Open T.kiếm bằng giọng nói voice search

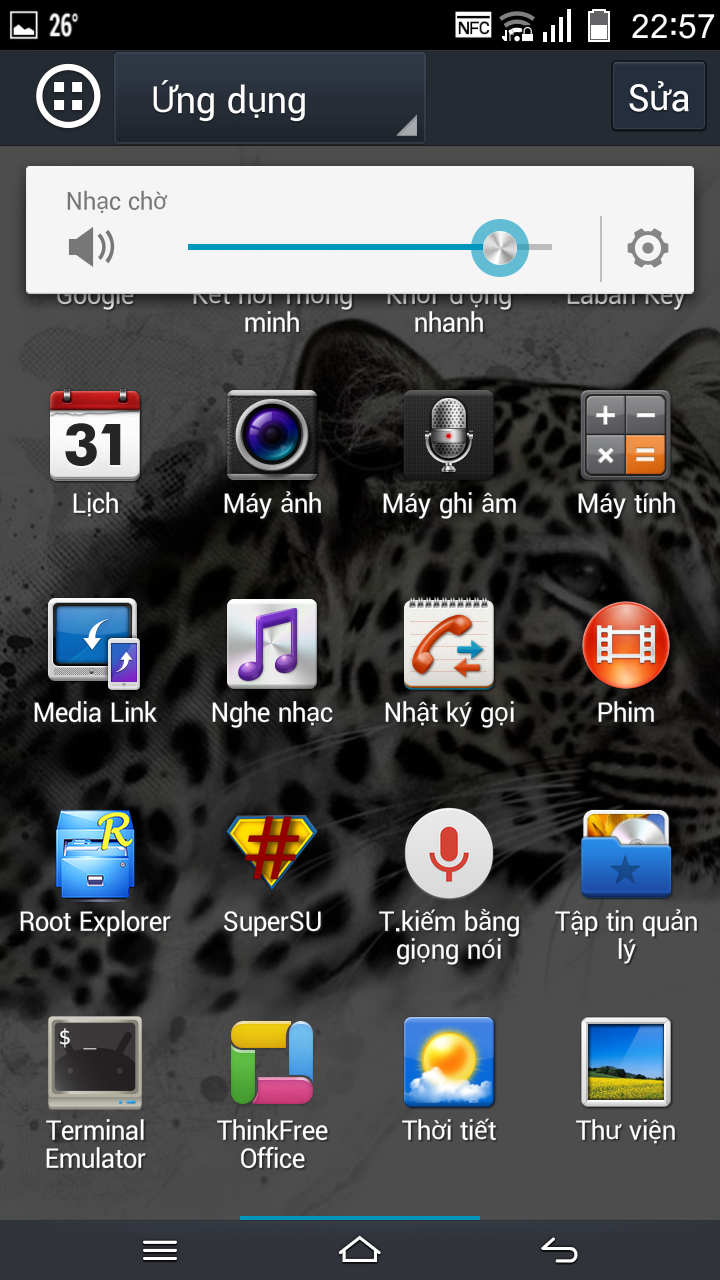click(x=449, y=886)
